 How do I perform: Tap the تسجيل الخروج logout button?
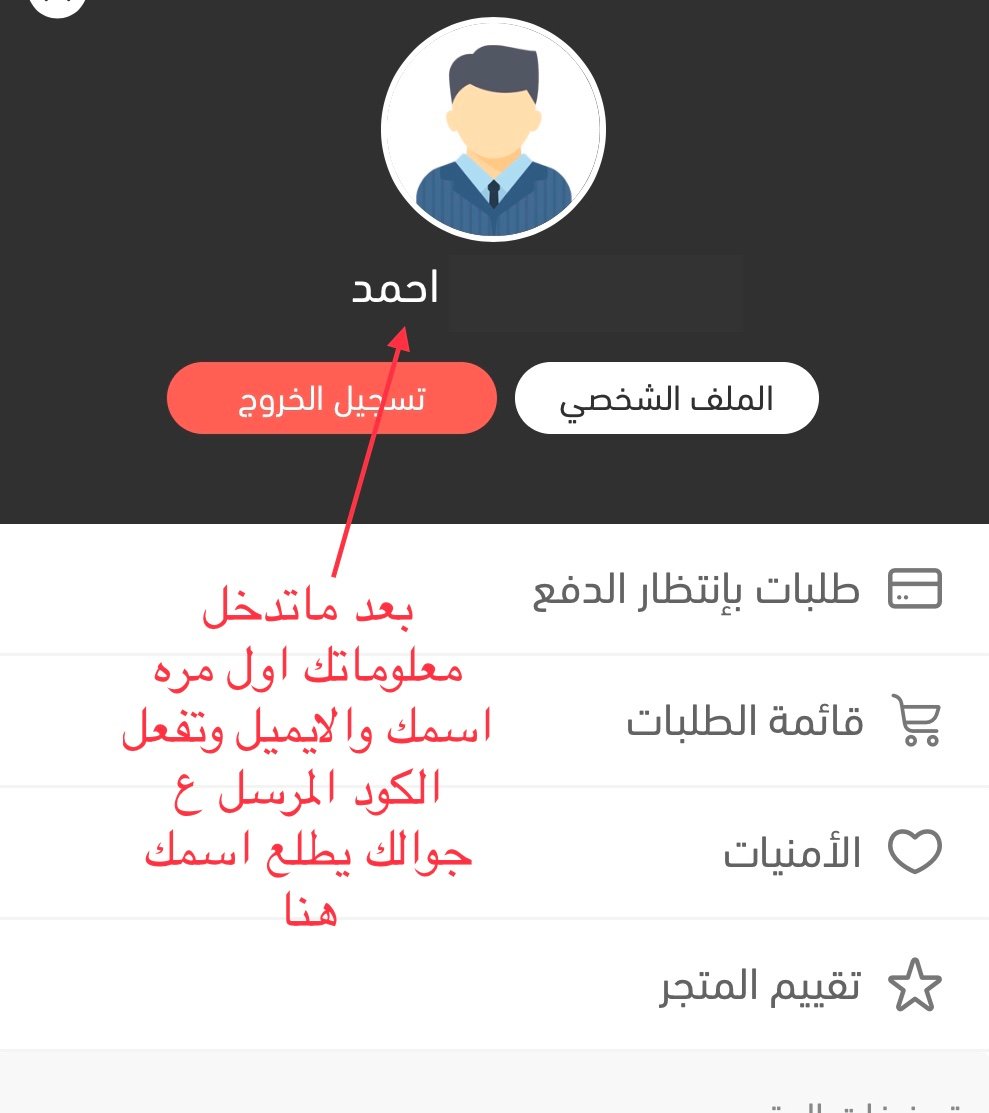pyautogui.click(x=331, y=398)
